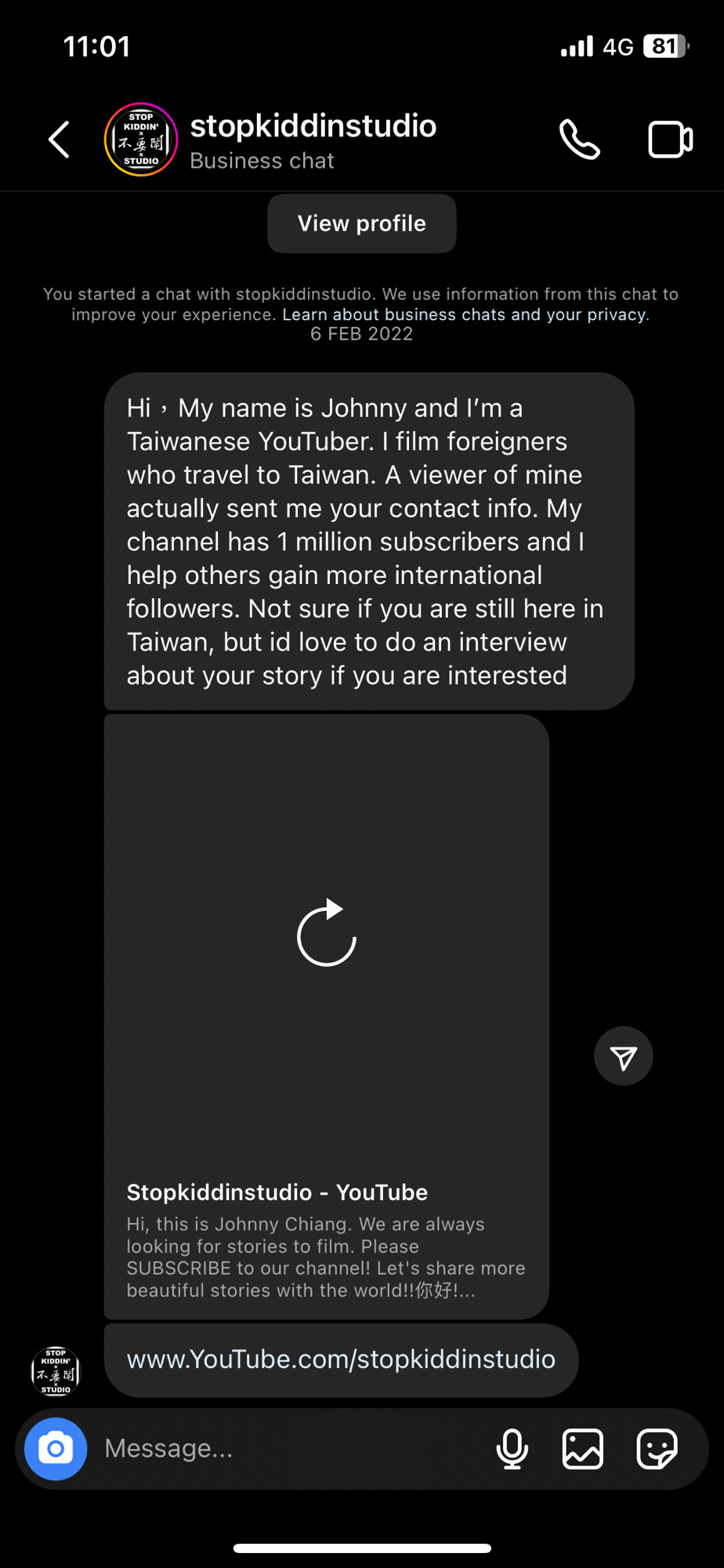
Task: Forward the shared YouTube preview
Action: click(624, 1056)
